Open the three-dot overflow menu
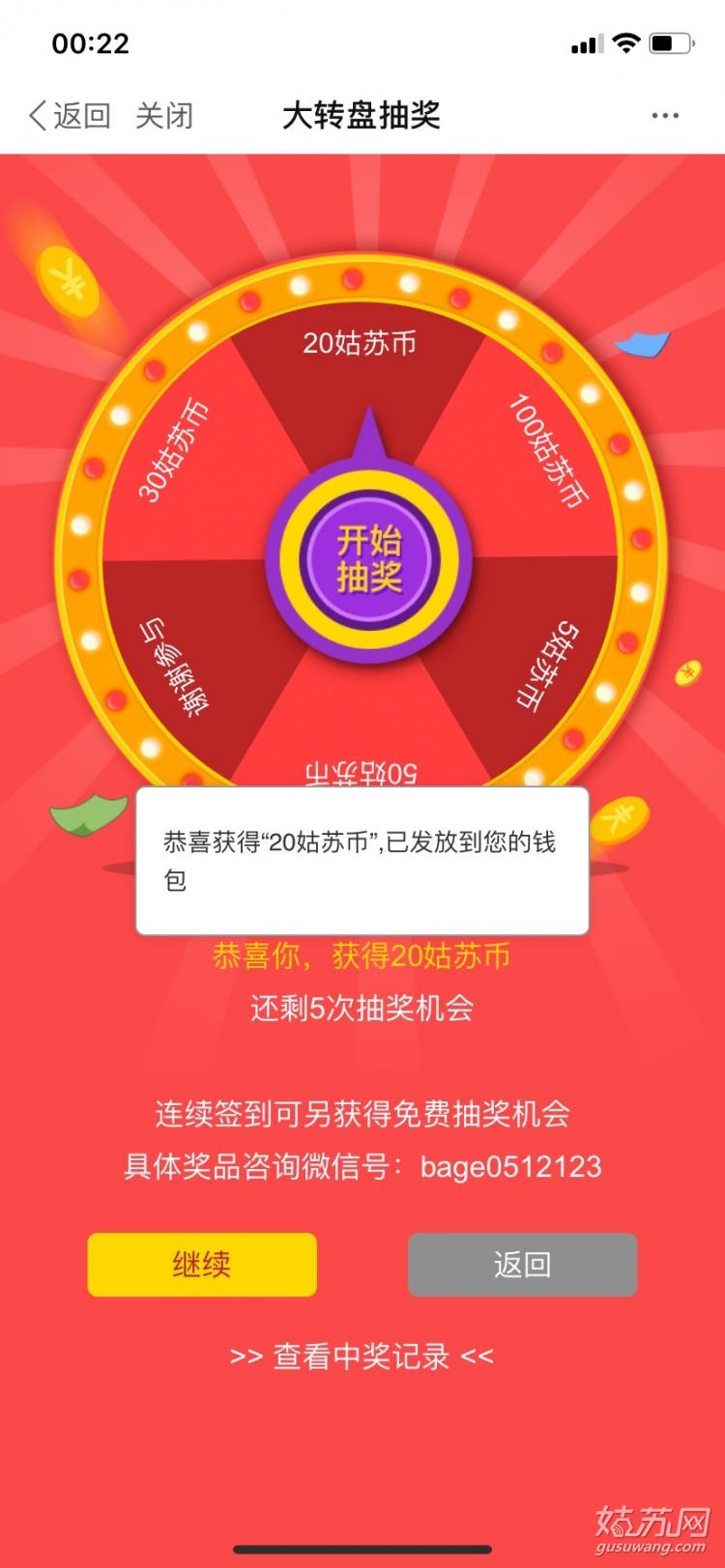The width and height of the screenshot is (725, 1568). [665, 116]
